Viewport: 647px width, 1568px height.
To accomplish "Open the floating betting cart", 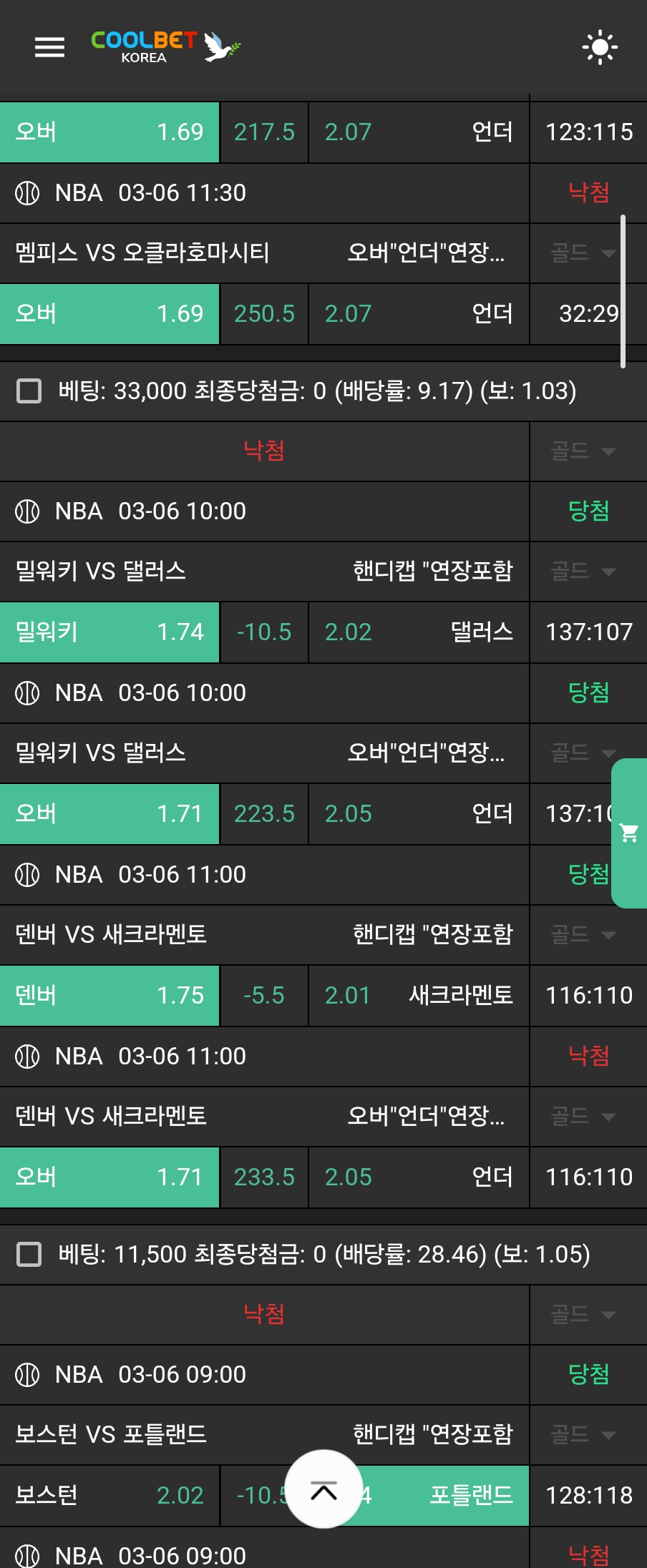I will point(629,833).
